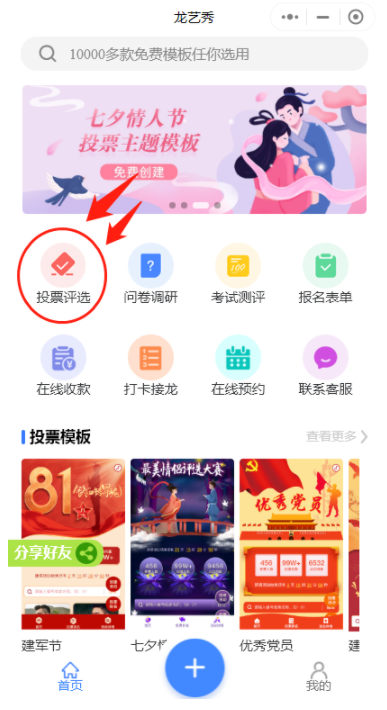Open 在线收款

[63, 367]
